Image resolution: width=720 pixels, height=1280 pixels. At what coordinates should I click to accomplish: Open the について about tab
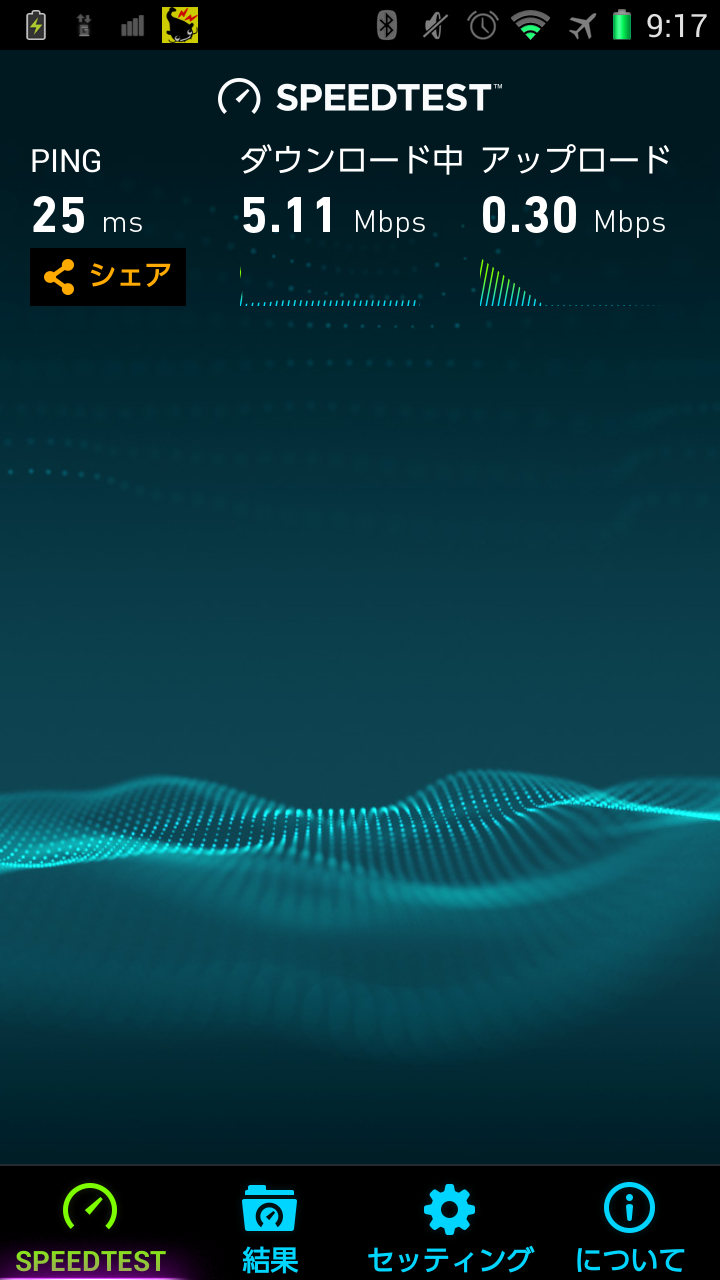pos(630,1225)
